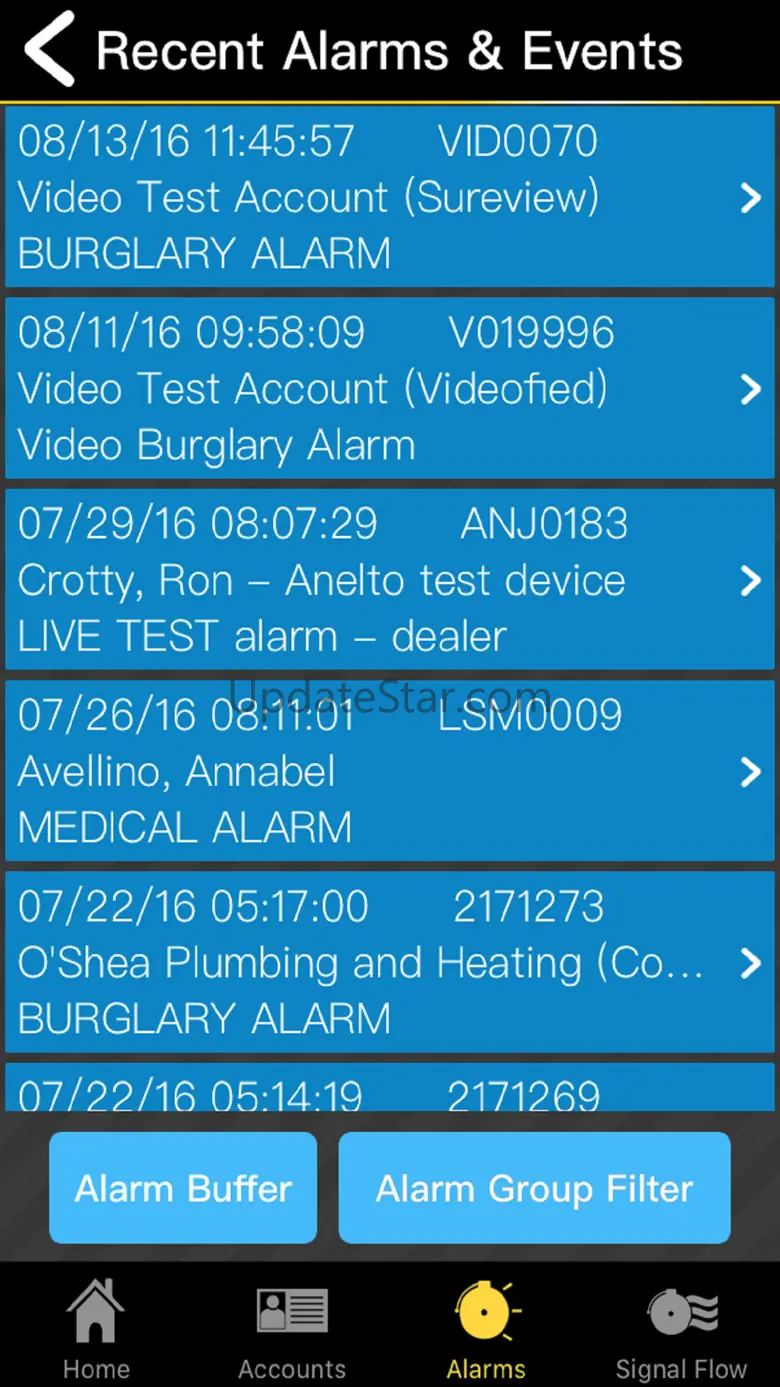Open O'Shea Plumbing and Heating burglary alarm
This screenshot has width=780, height=1387.
(x=390, y=961)
